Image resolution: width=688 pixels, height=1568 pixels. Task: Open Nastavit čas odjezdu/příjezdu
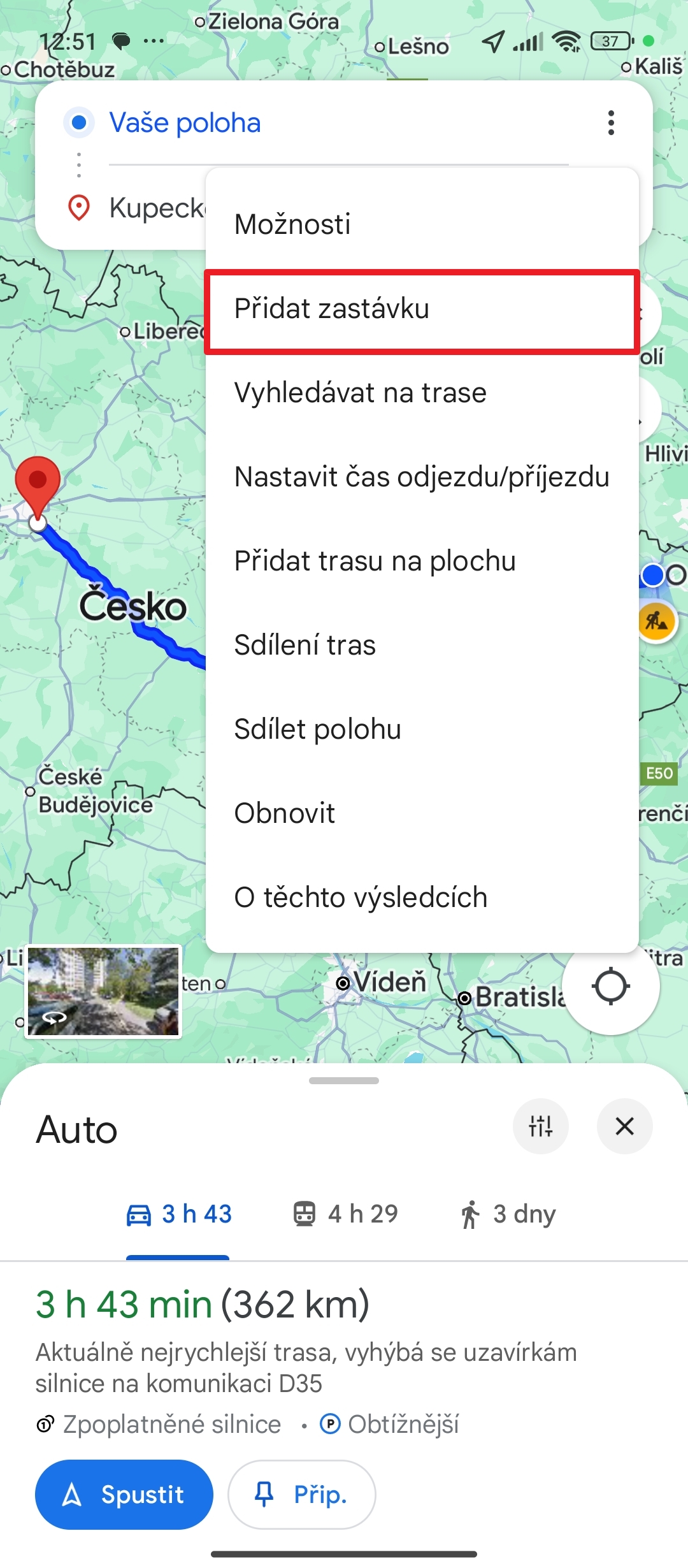422,477
